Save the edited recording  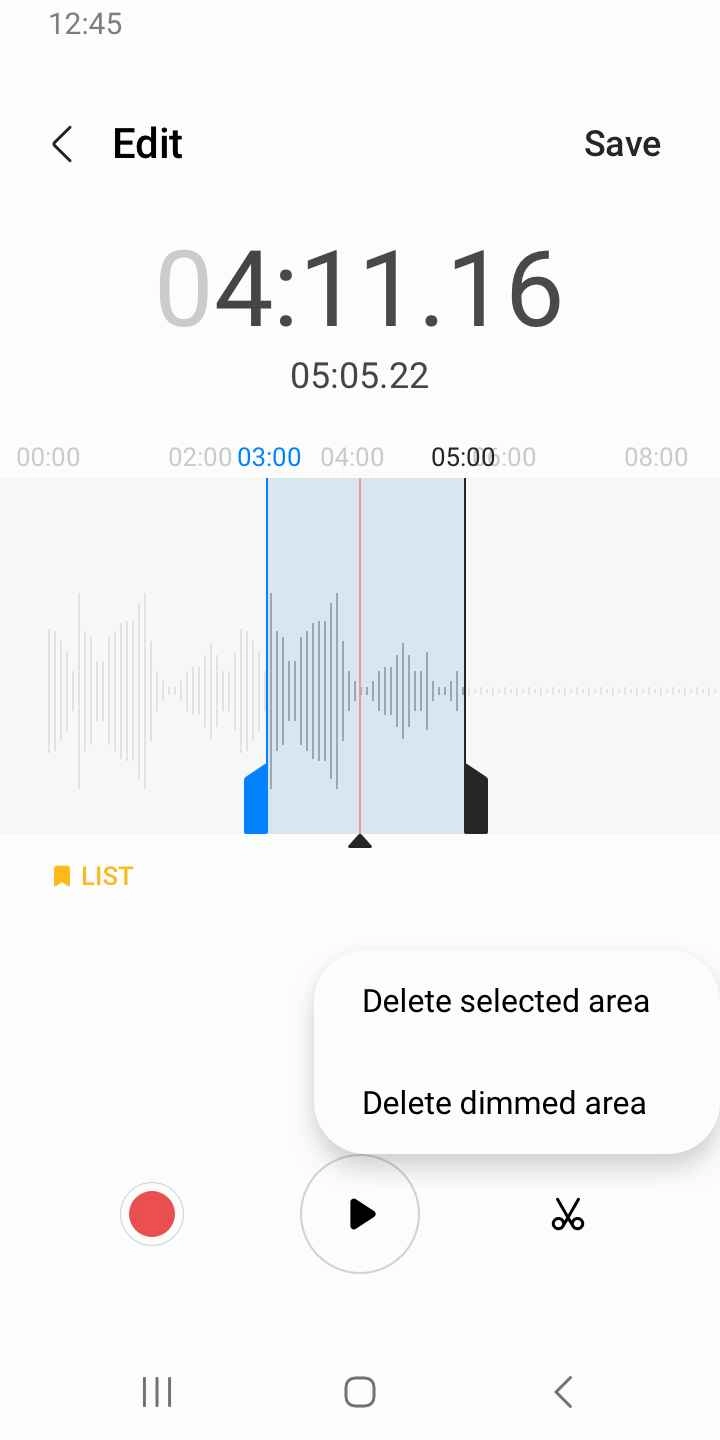pyautogui.click(x=622, y=144)
